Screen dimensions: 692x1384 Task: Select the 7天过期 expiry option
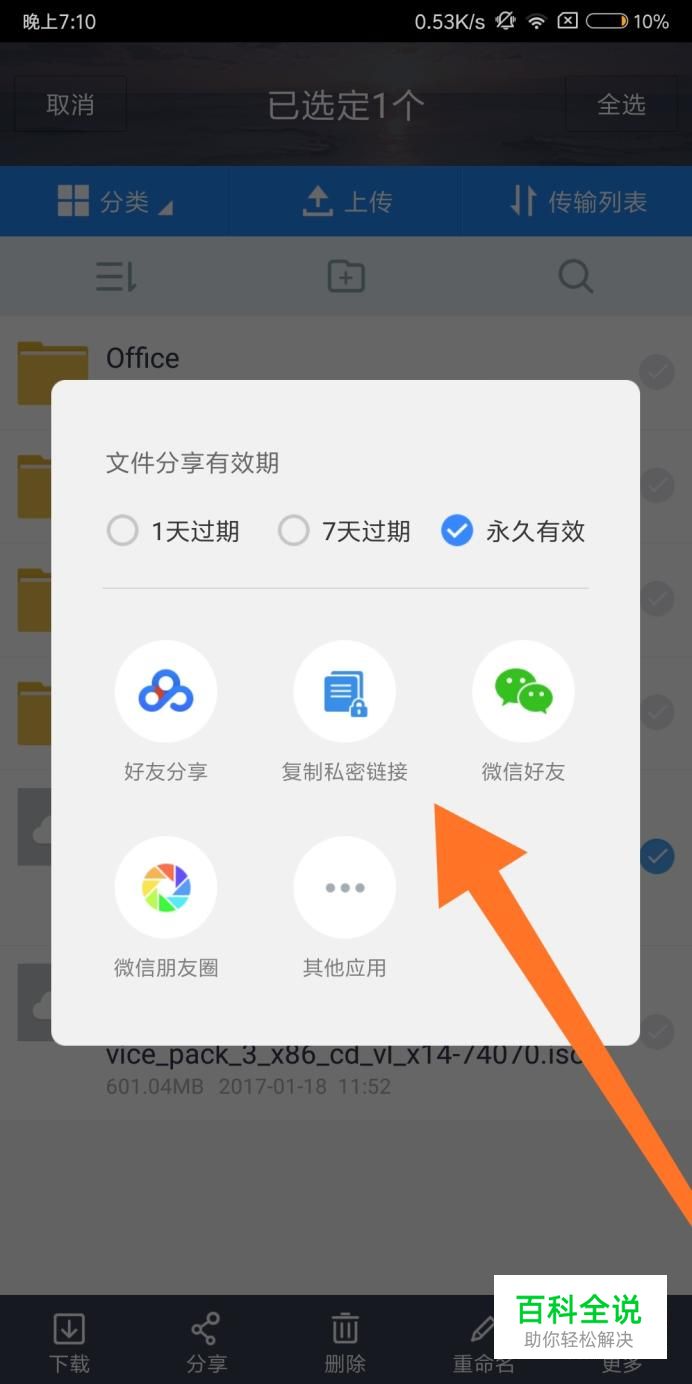coord(294,531)
